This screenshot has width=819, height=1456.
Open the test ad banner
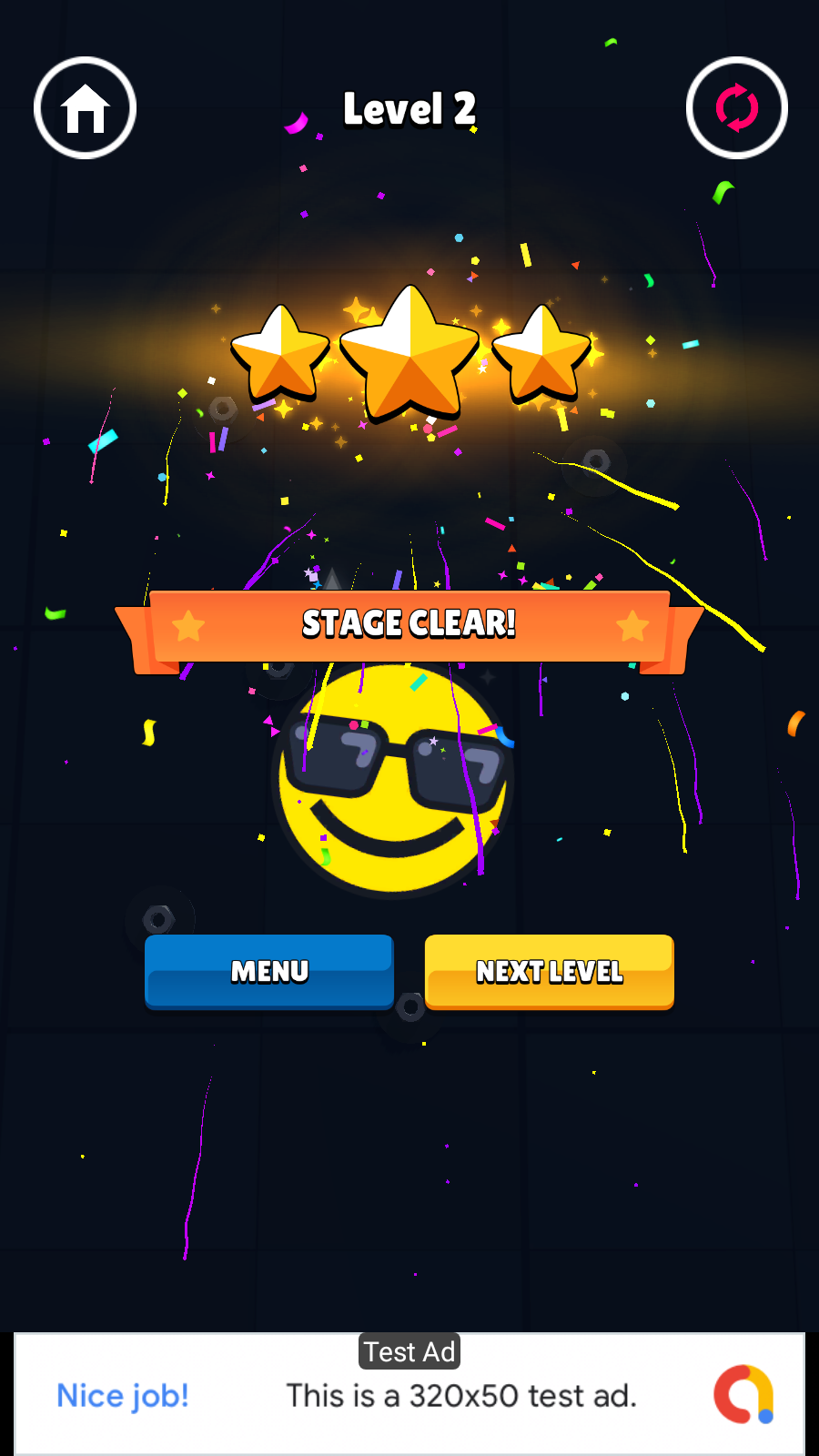pos(409,1395)
